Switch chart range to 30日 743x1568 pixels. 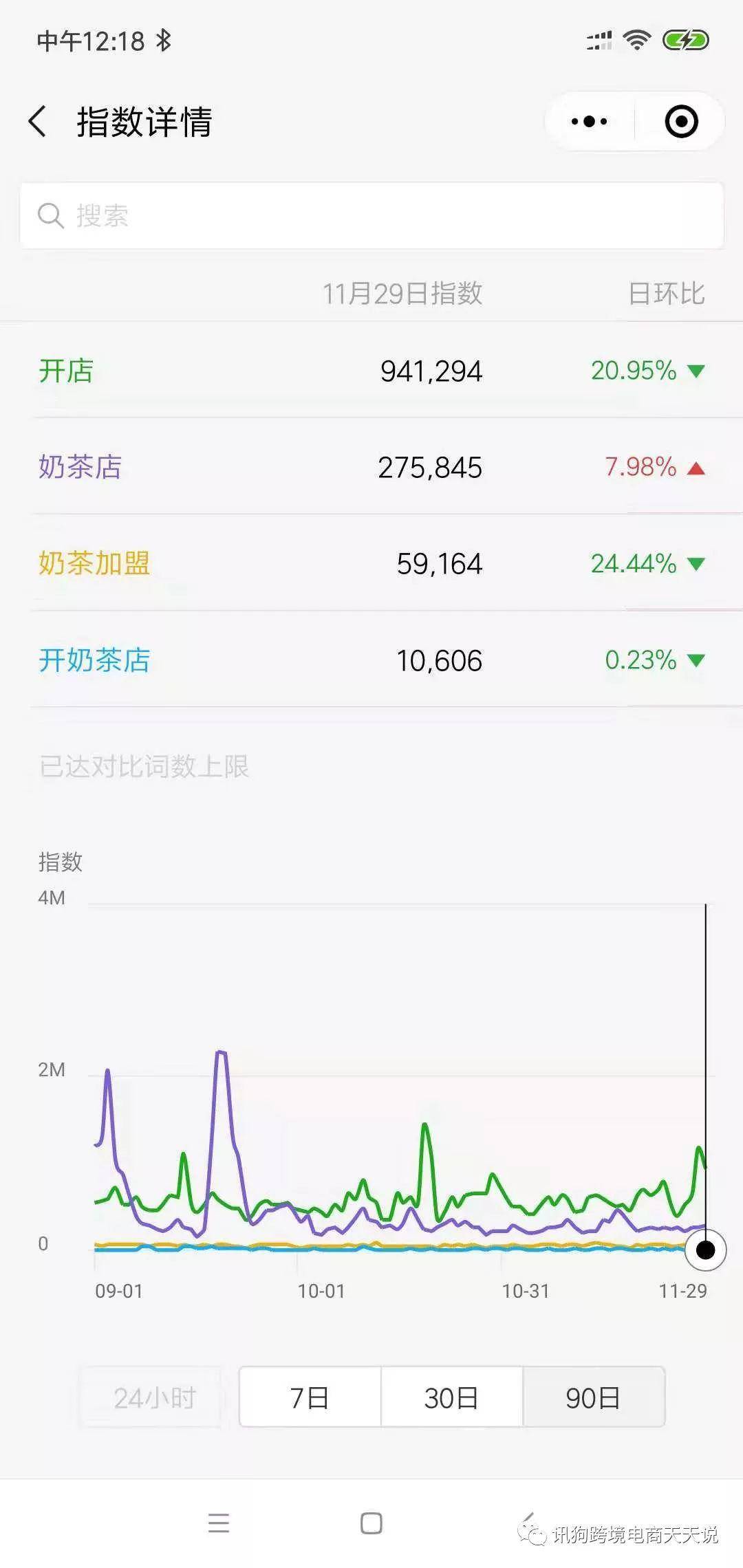pyautogui.click(x=452, y=1397)
